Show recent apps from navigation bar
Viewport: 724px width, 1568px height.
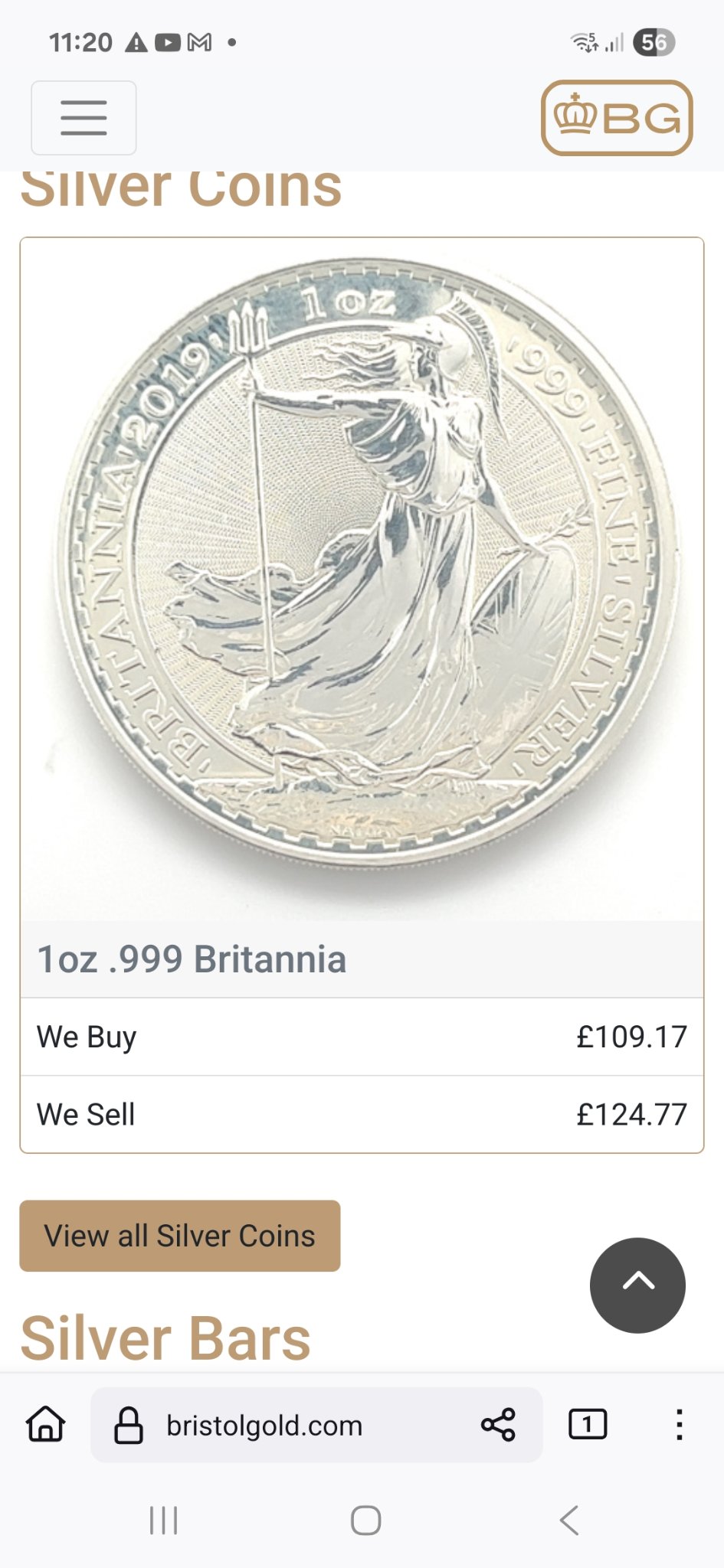coord(163,1521)
